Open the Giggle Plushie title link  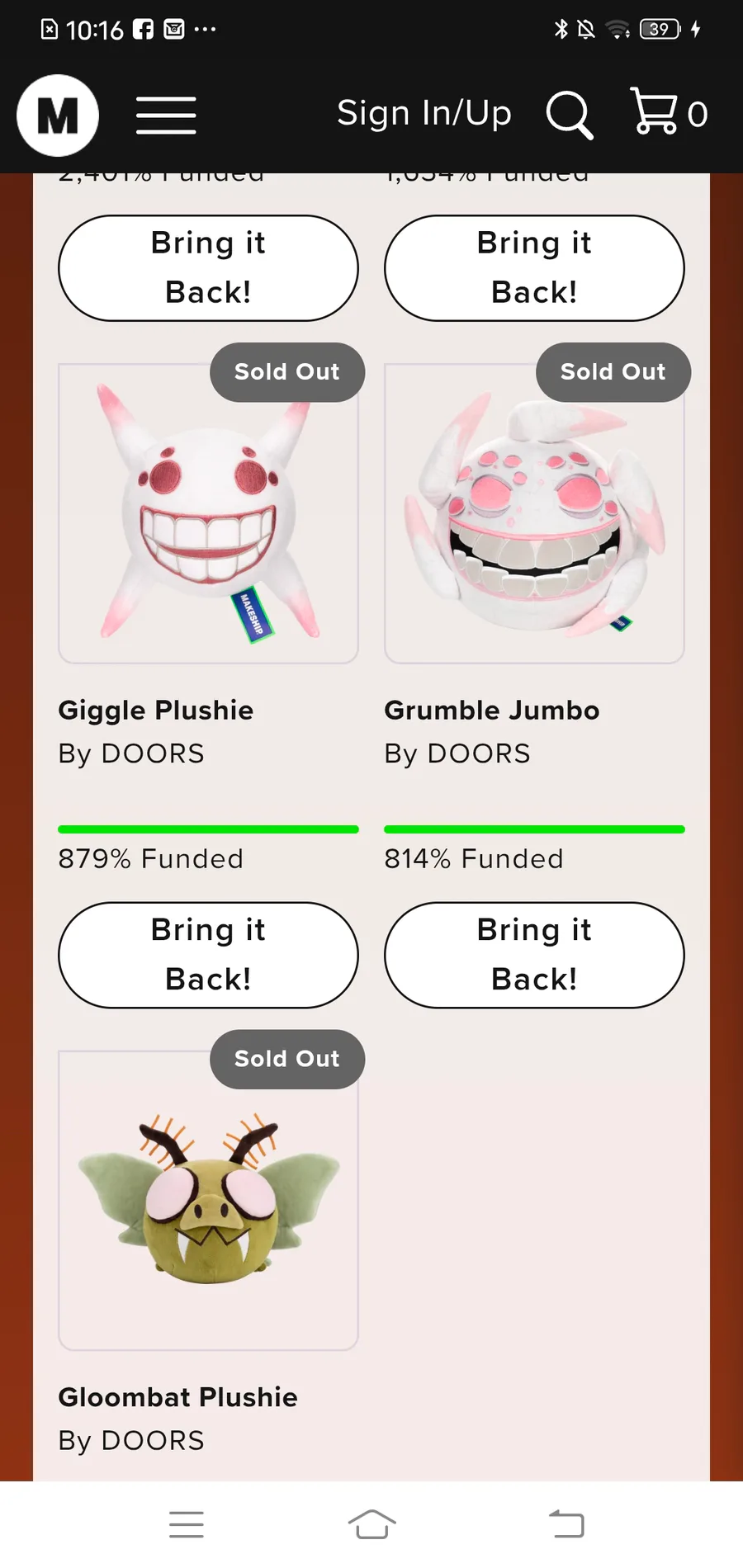156,711
